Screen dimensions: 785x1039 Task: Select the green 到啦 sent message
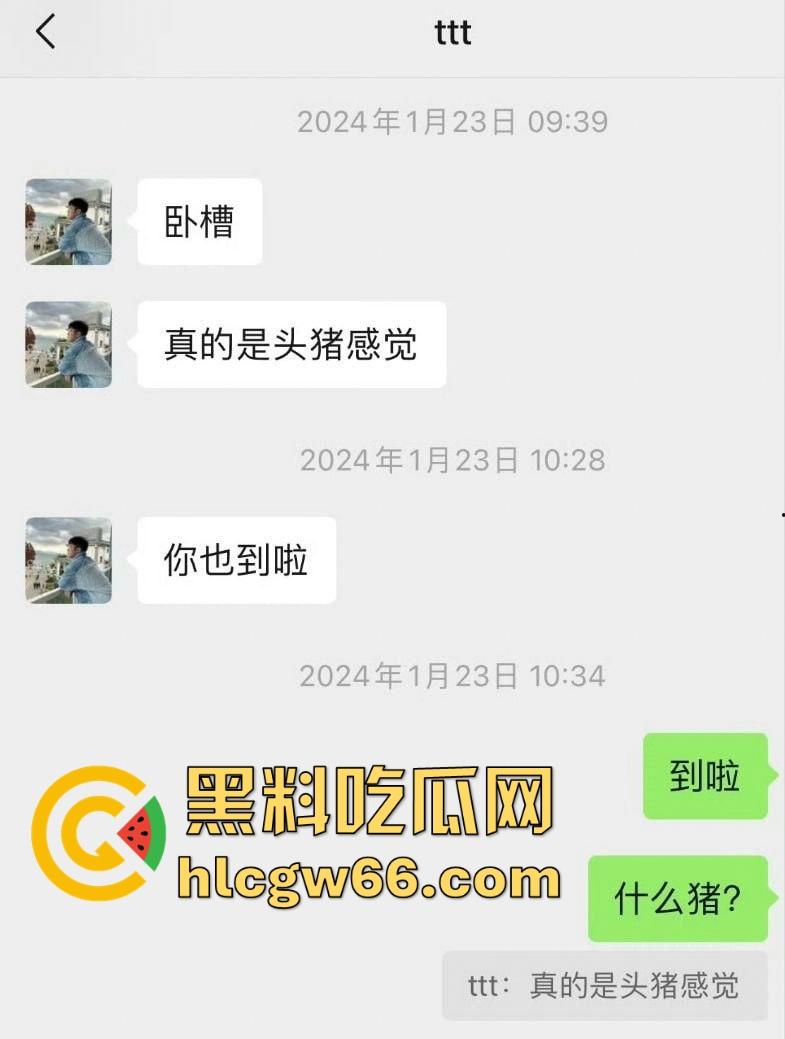[705, 775]
